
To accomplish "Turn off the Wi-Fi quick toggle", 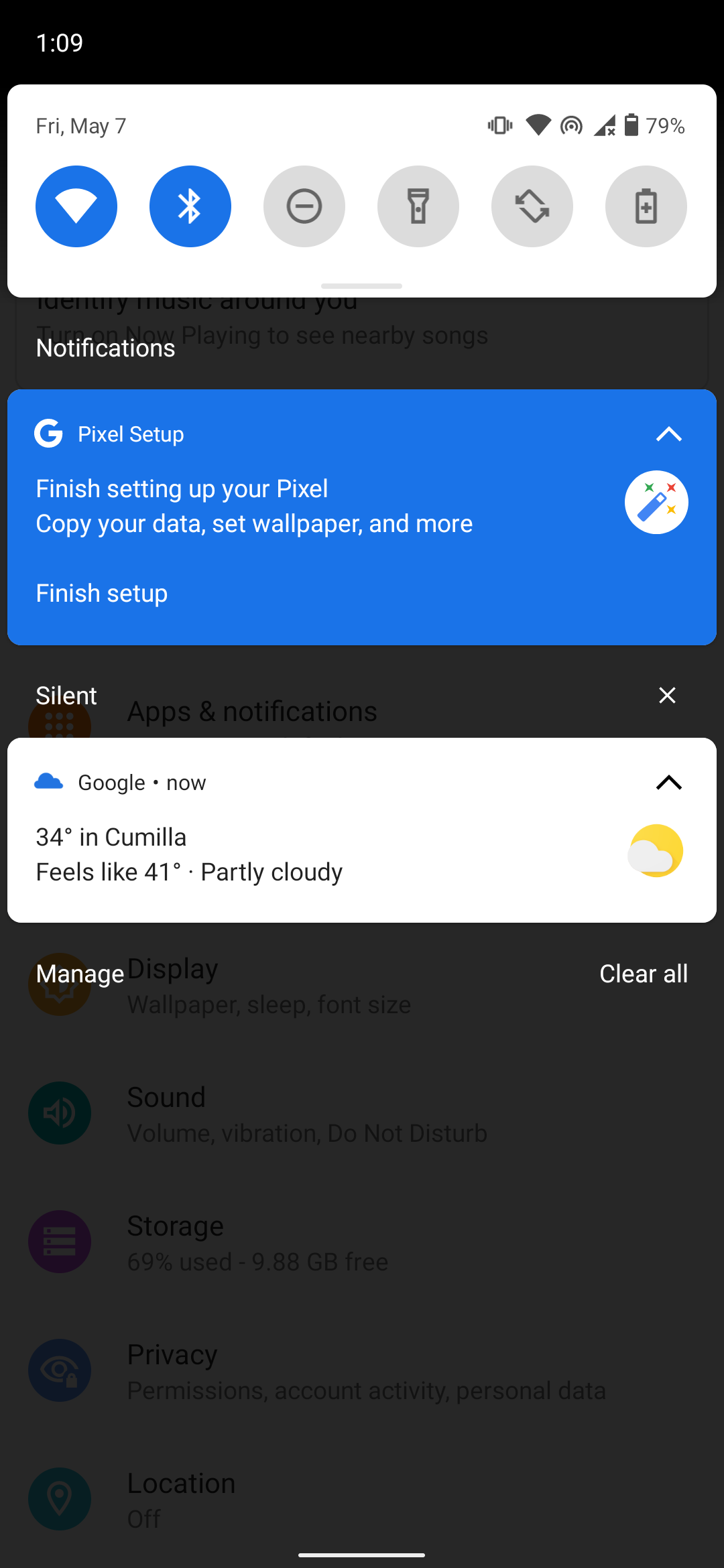I will pos(76,206).
